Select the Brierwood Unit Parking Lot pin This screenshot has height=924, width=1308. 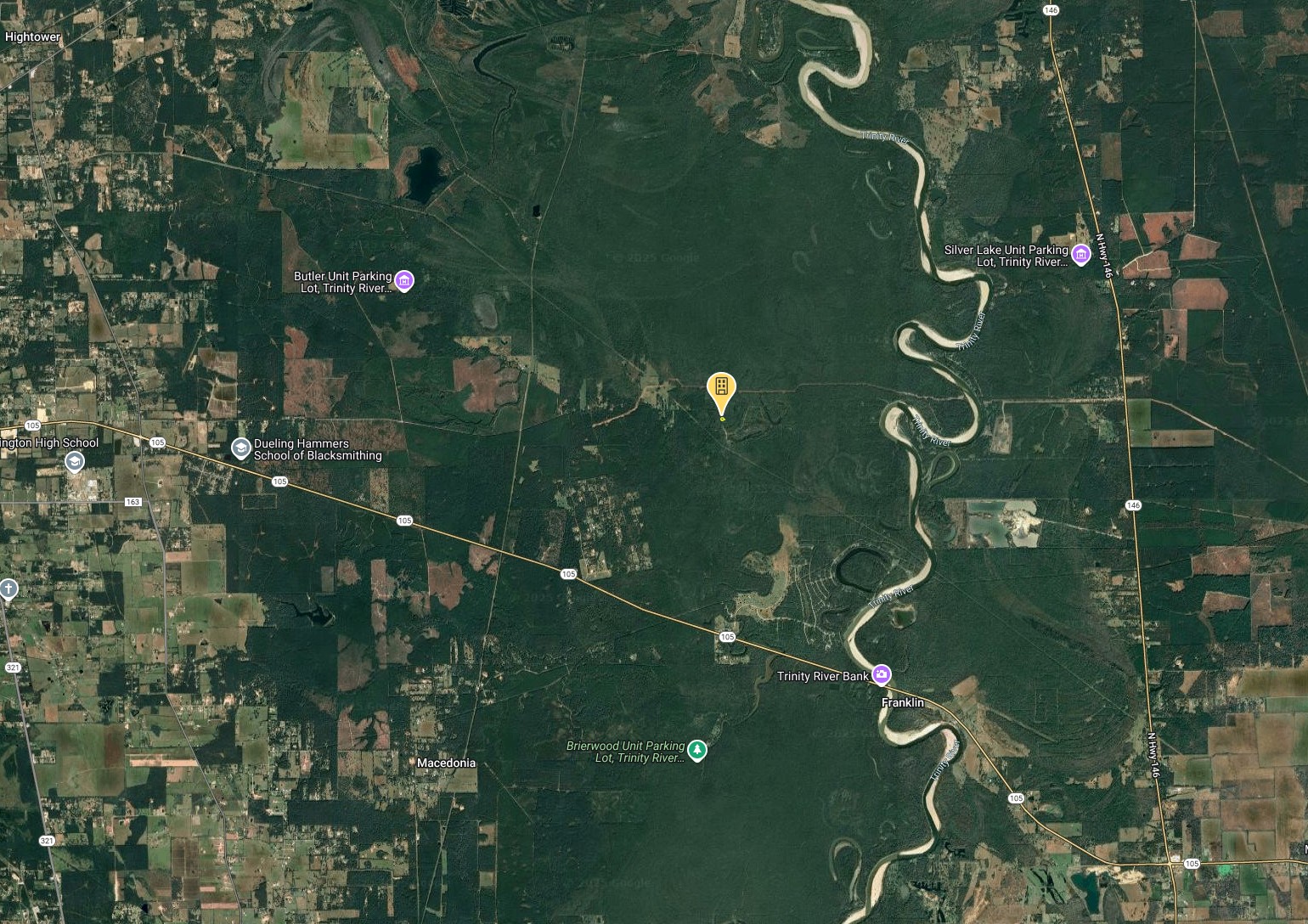[696, 750]
